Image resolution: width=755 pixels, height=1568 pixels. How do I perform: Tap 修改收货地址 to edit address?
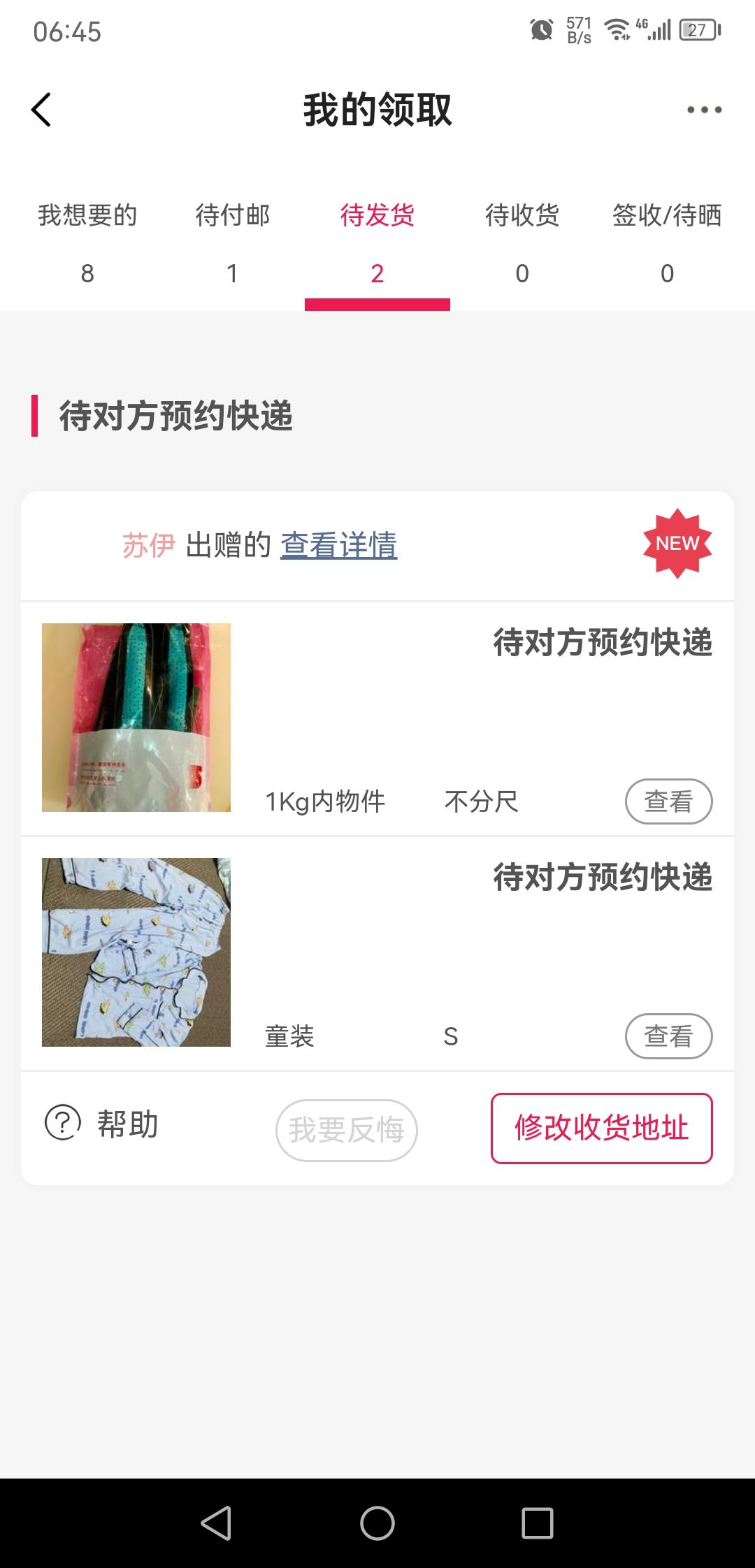(601, 1128)
